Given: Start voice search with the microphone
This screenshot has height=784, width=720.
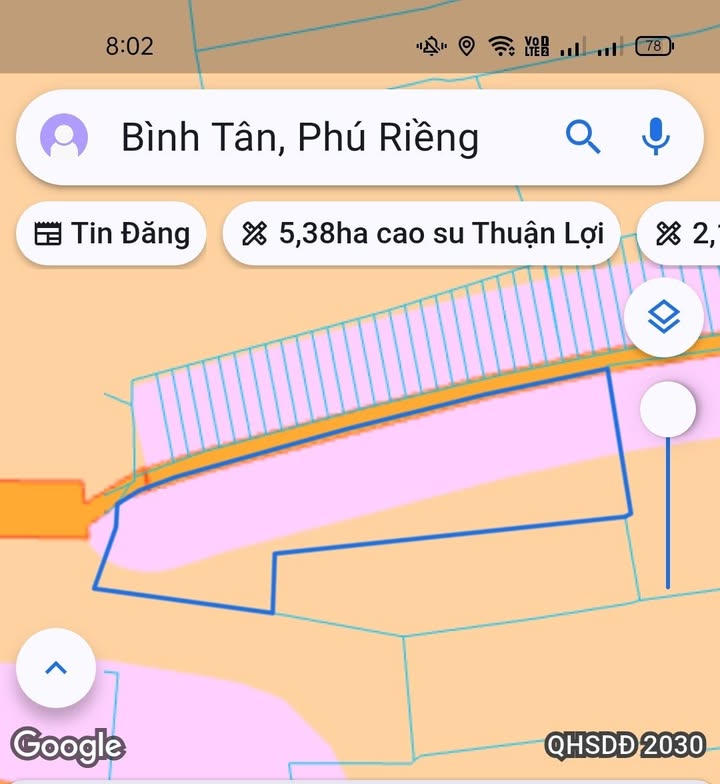Looking at the screenshot, I should tap(656, 137).
